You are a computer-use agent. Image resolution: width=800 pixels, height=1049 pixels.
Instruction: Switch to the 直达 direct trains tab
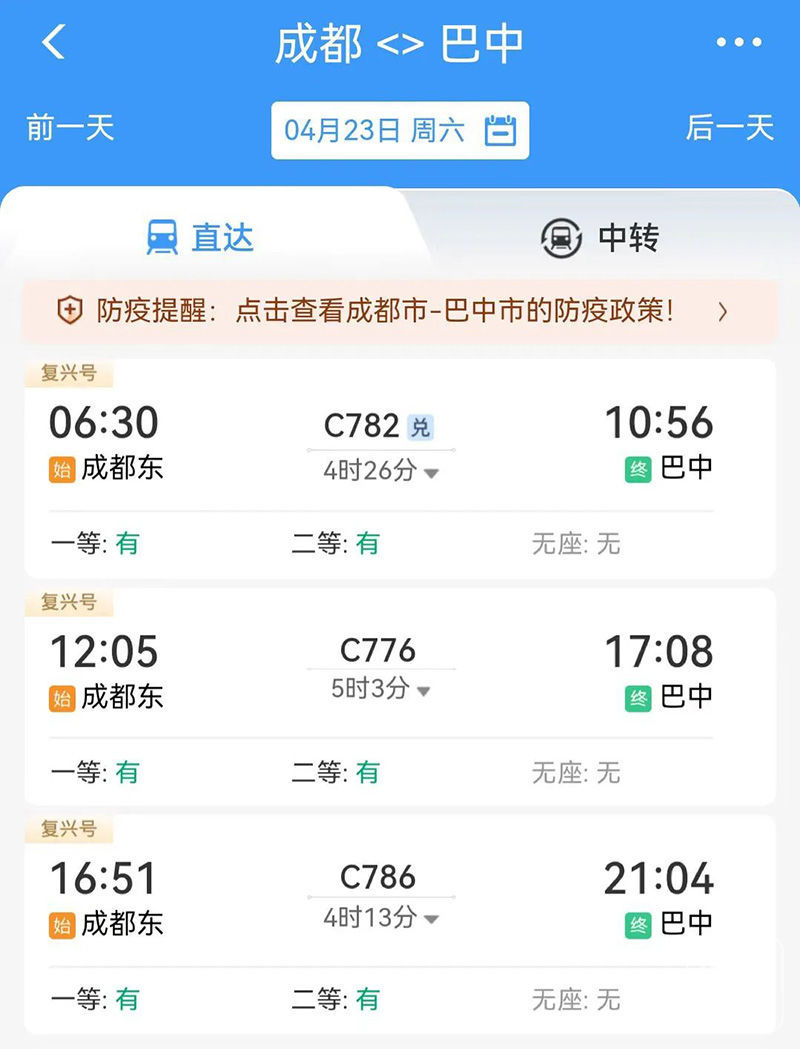tap(200, 238)
